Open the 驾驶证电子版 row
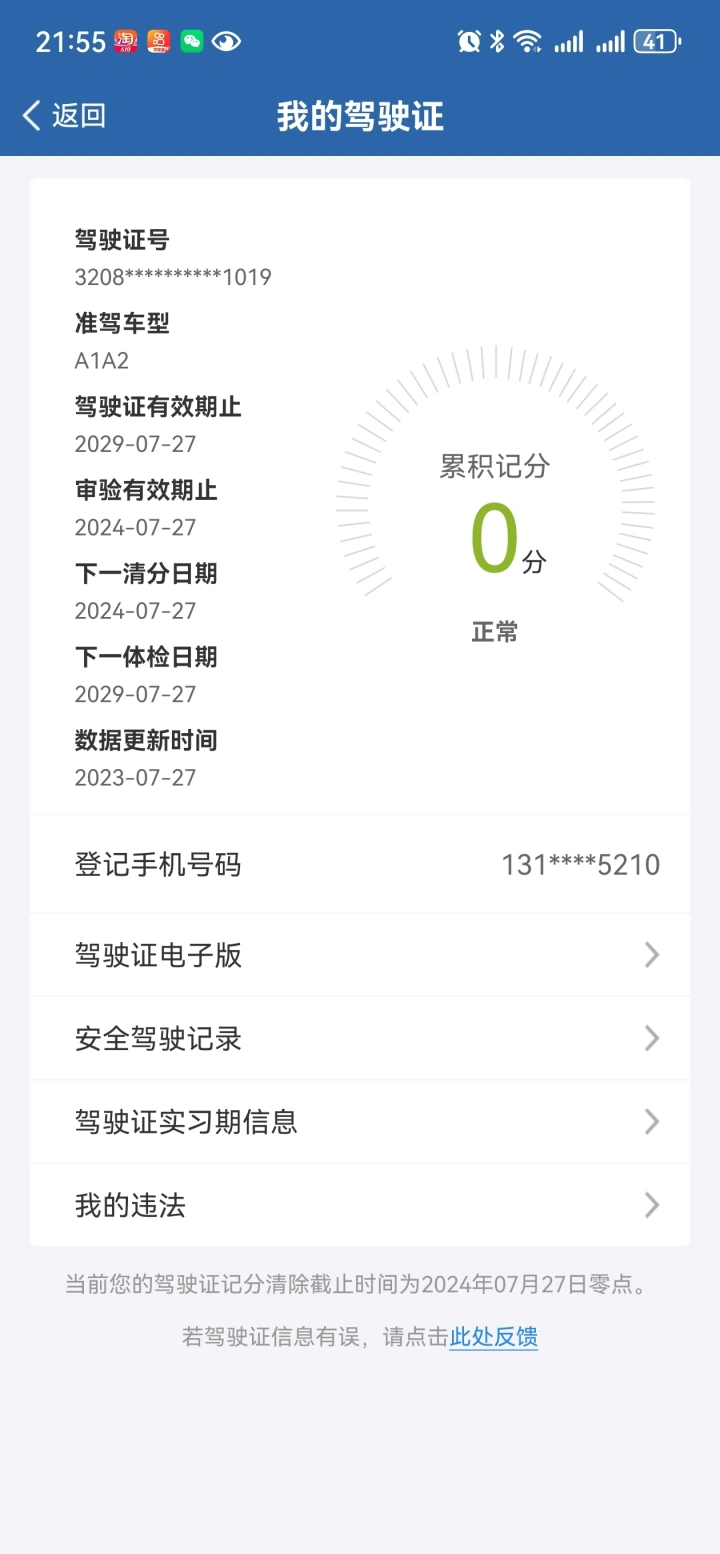The width and height of the screenshot is (720, 1554). (360, 955)
